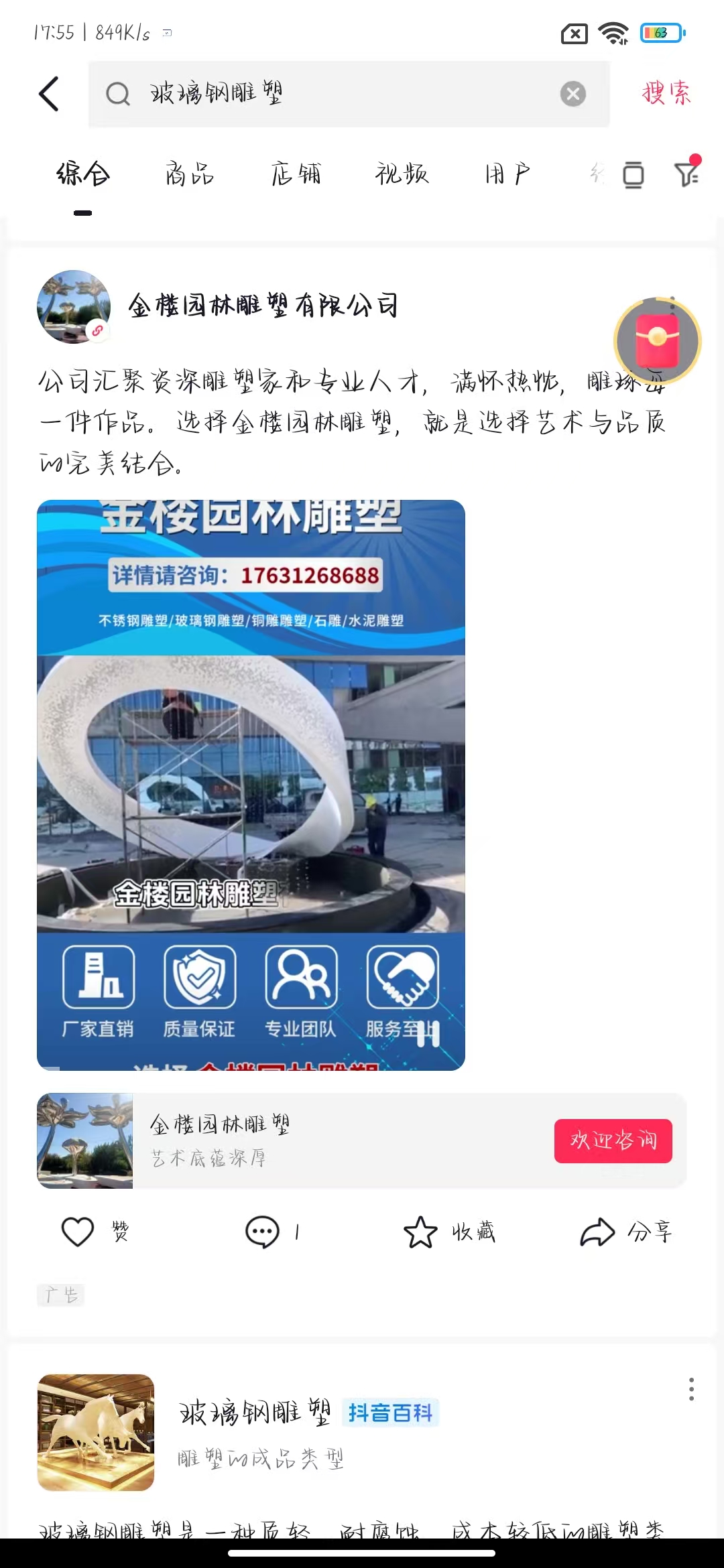724x1568 pixels.
Task: Switch to the 商品 tab
Action: coord(190,174)
